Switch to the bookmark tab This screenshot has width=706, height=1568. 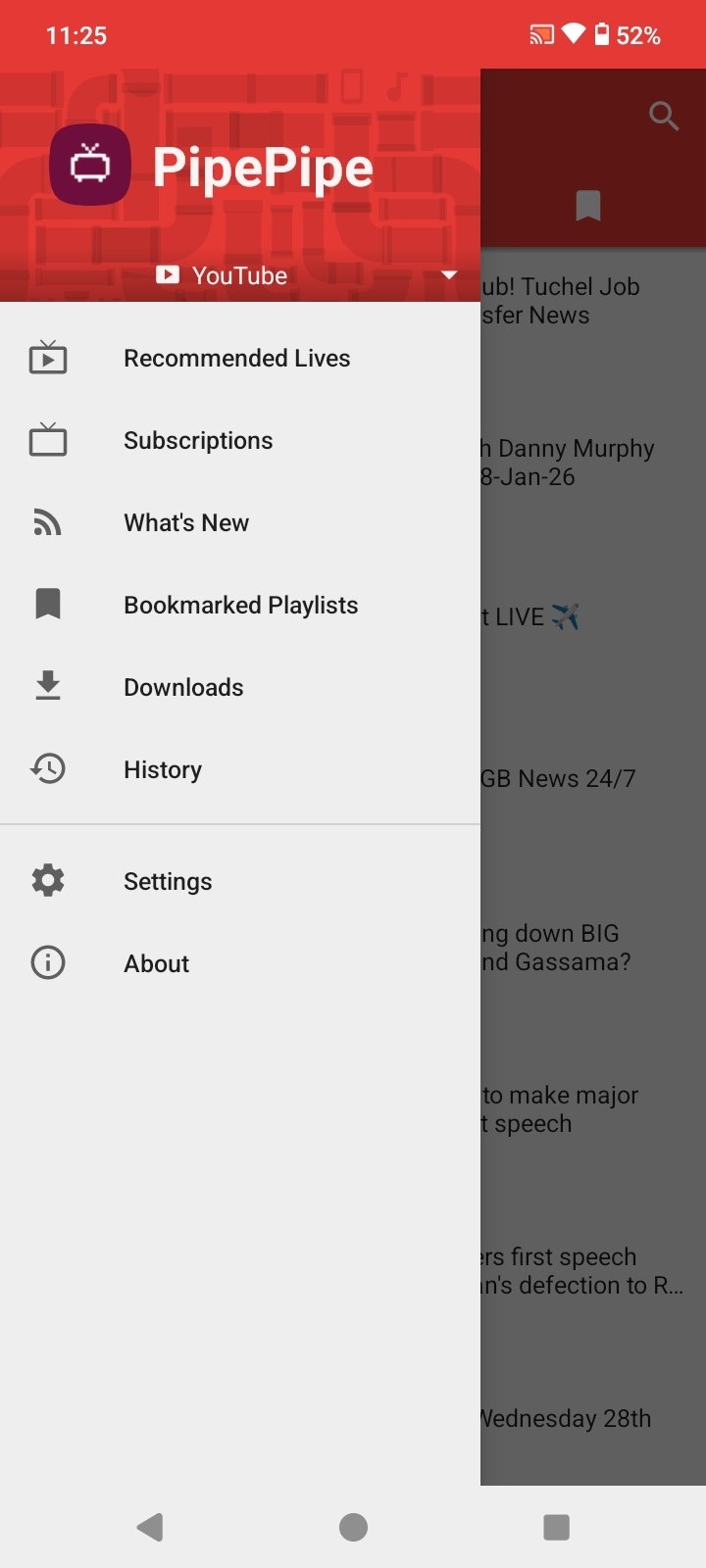[587, 206]
